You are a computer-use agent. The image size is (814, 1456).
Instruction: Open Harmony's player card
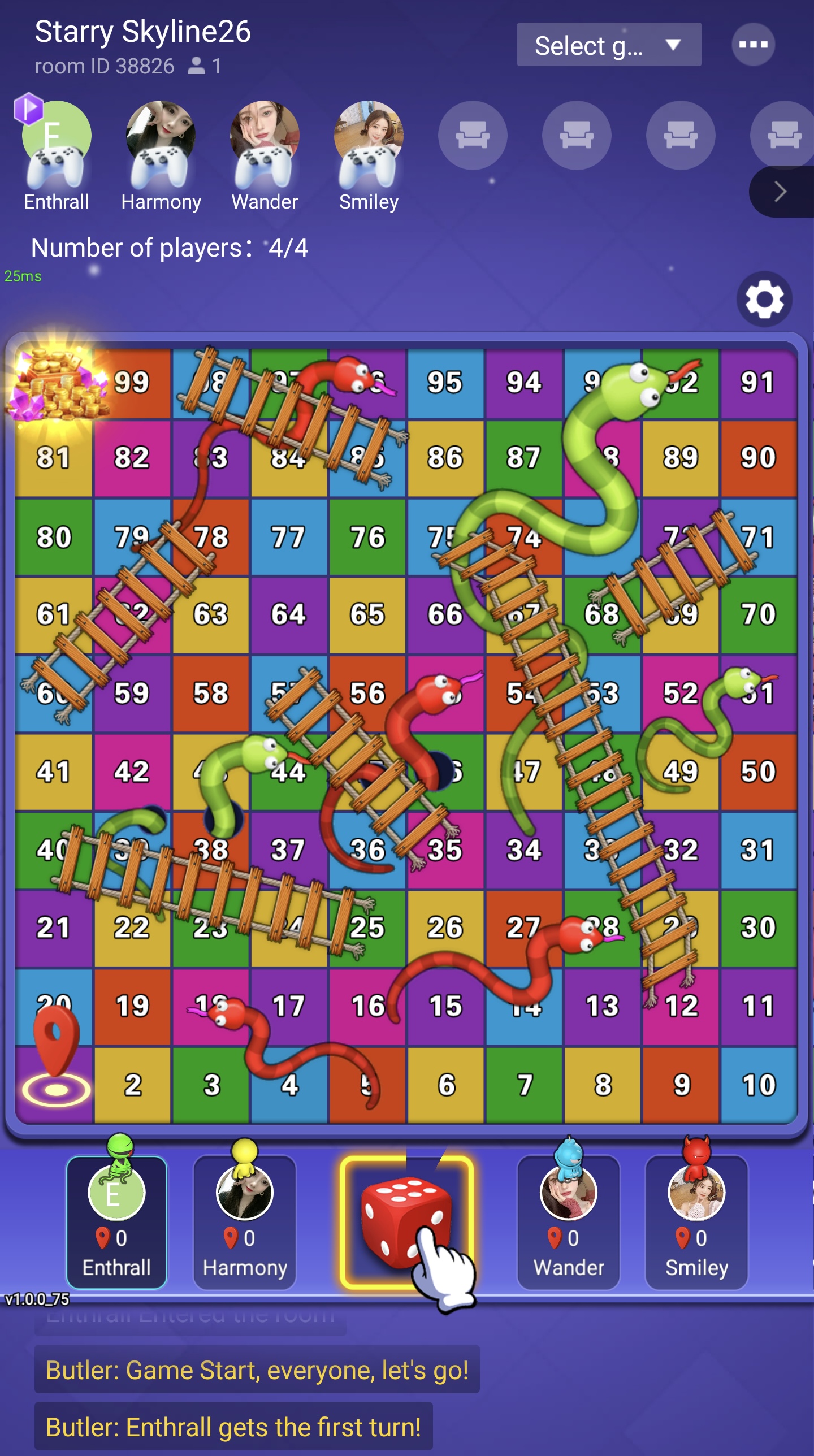[x=244, y=1222]
